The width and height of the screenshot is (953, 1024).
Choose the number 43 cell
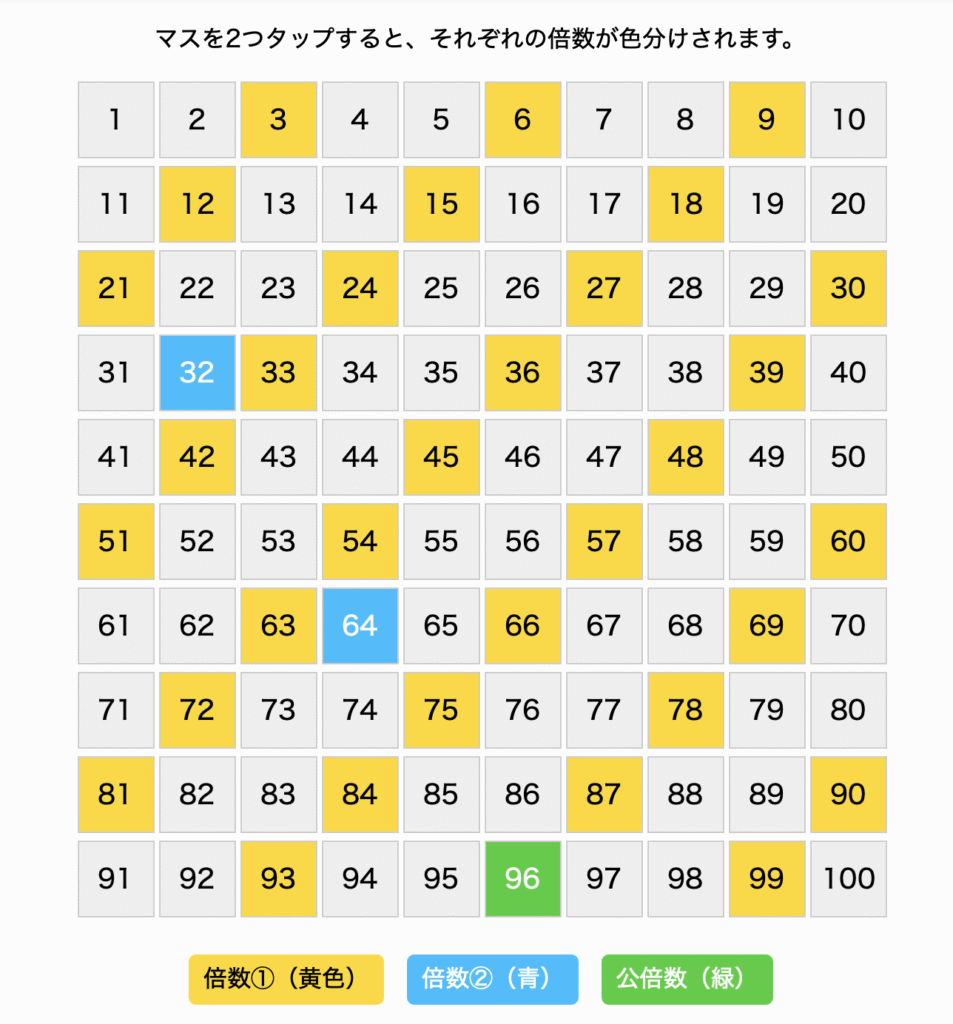point(278,457)
